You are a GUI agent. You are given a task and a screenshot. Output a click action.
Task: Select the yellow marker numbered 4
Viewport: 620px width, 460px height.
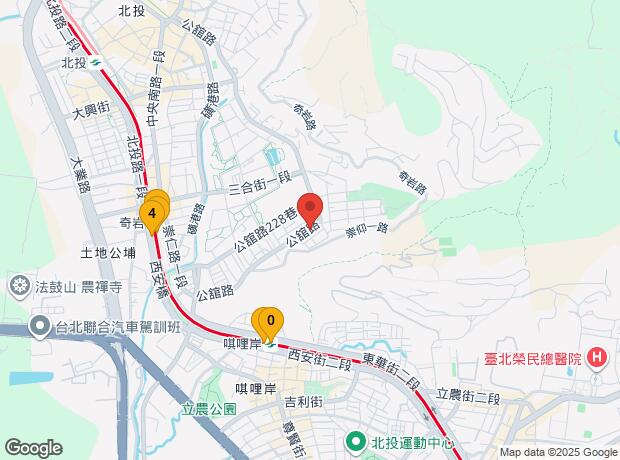pos(152,213)
